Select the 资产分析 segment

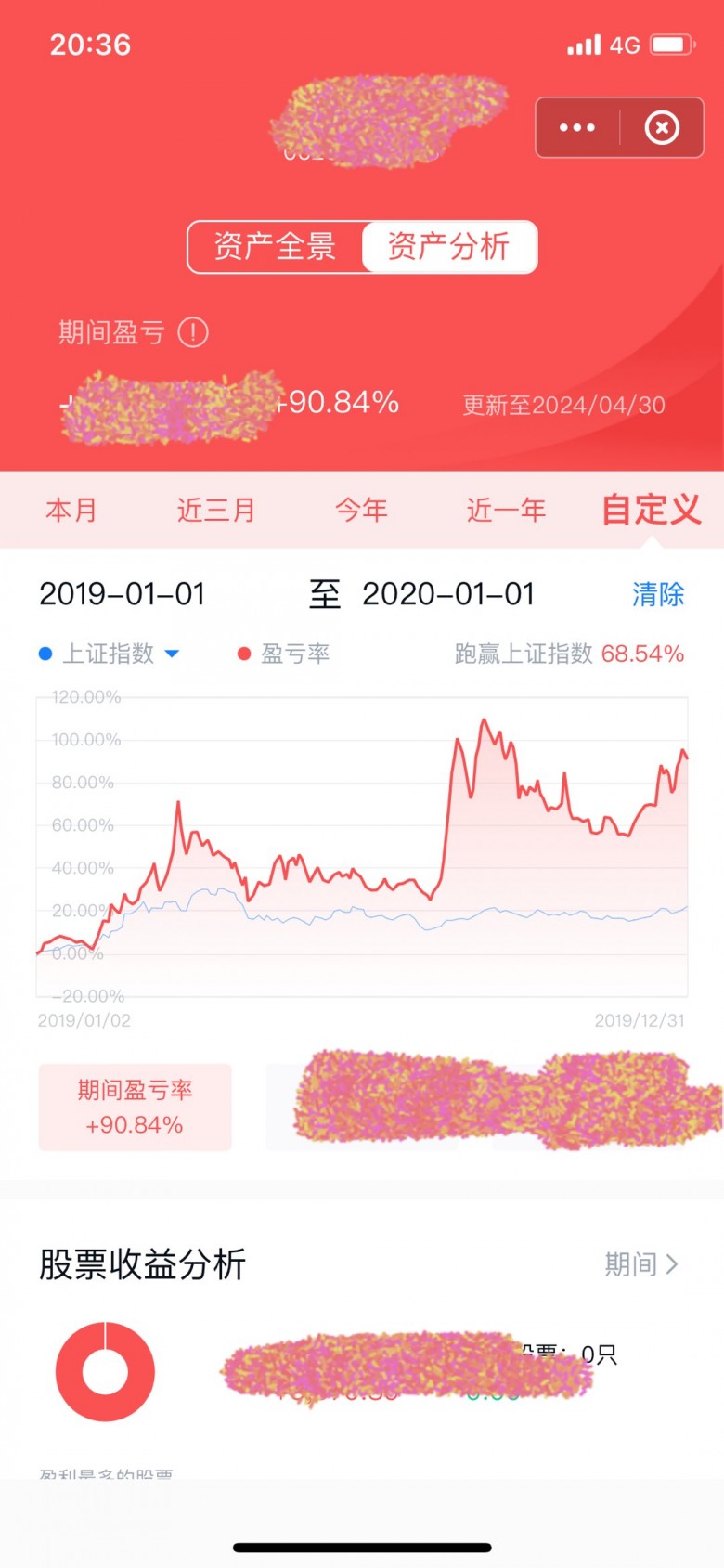click(x=448, y=247)
